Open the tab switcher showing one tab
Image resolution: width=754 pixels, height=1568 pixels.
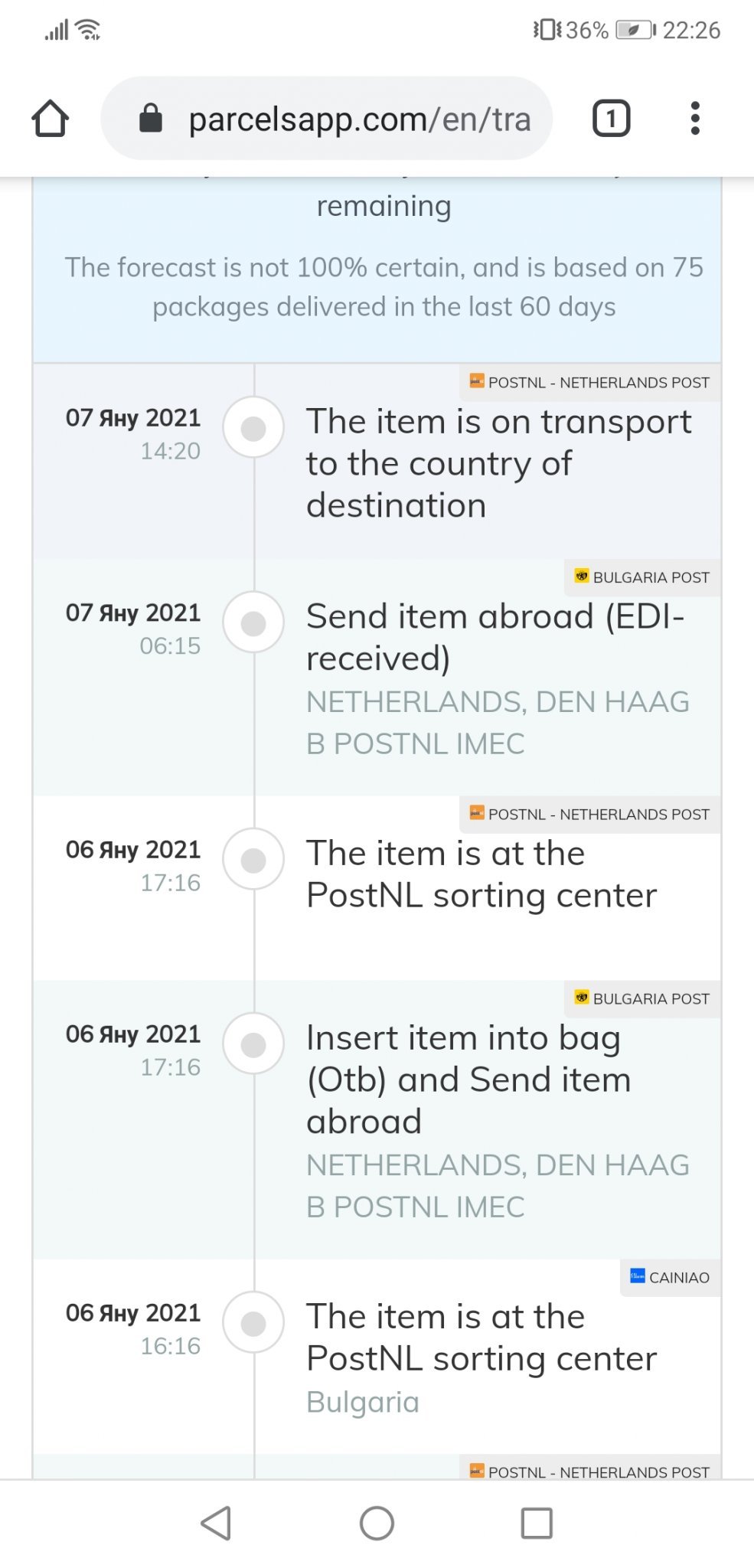[x=611, y=119]
